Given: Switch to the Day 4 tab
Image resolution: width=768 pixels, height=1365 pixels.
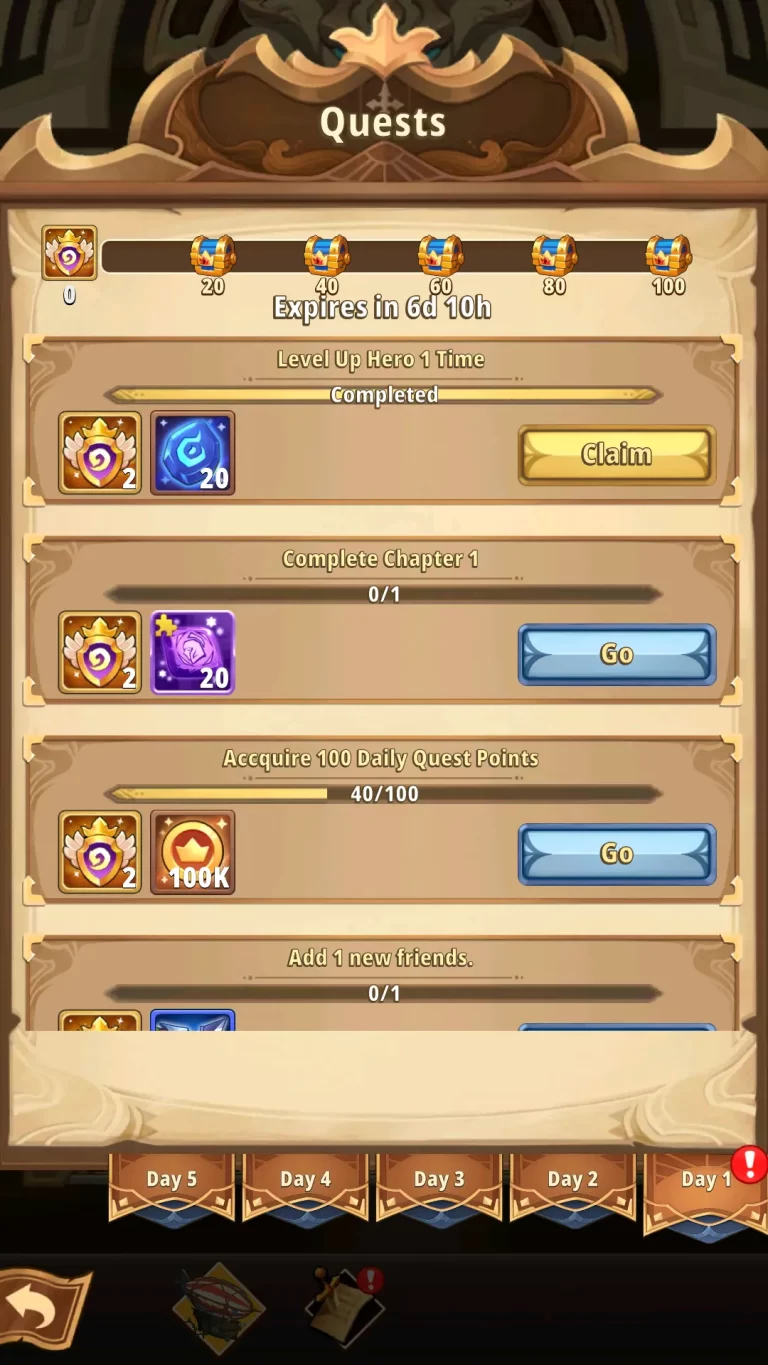Looking at the screenshot, I should tap(305, 1180).
